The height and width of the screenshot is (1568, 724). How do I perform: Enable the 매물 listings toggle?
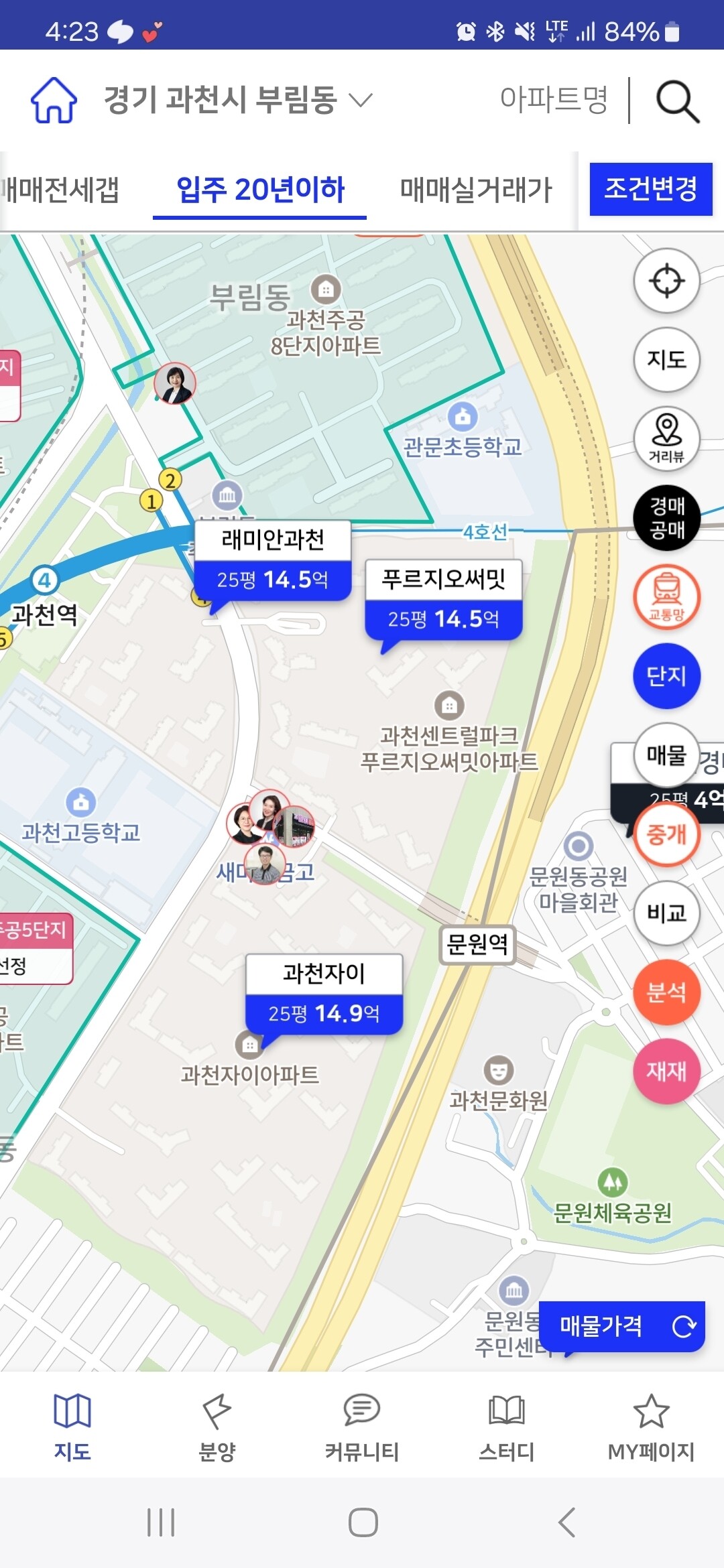click(666, 756)
